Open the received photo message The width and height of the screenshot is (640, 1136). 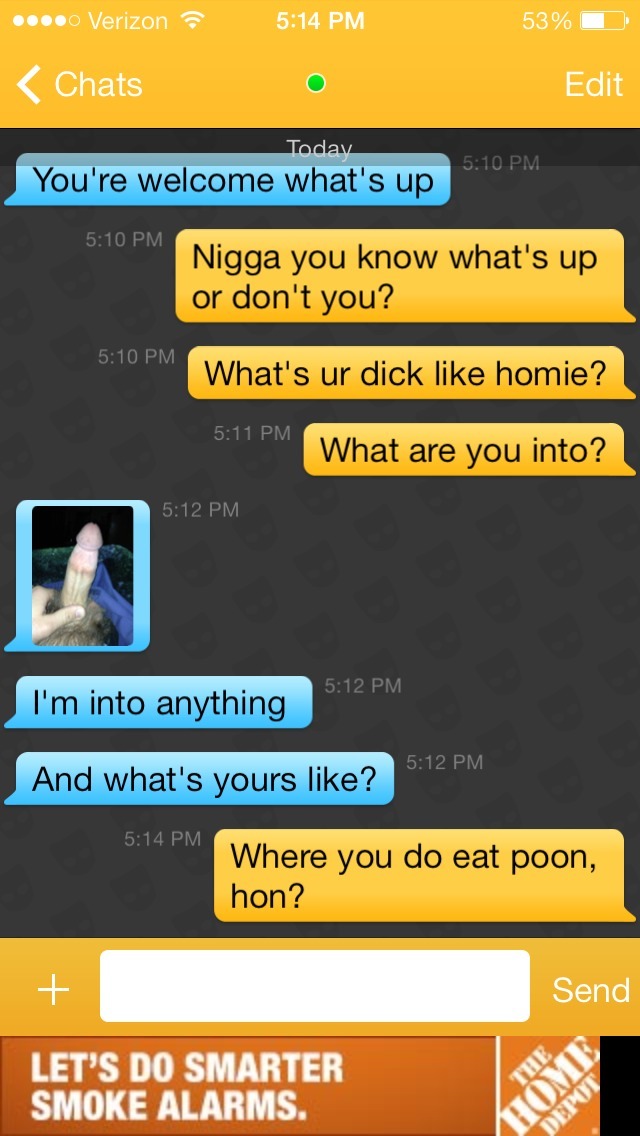point(82,576)
